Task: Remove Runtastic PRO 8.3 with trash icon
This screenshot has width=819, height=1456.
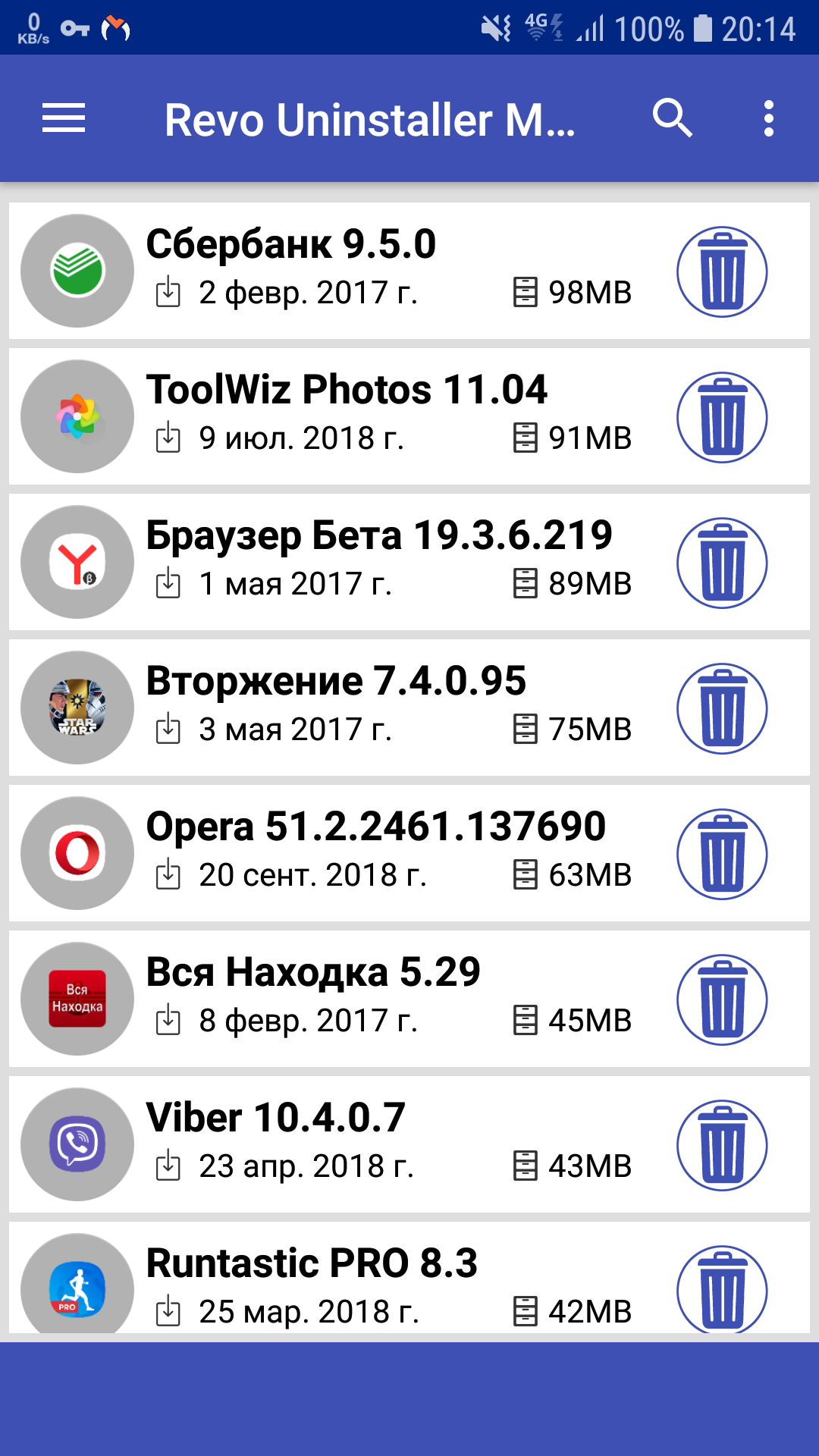Action: (721, 1289)
